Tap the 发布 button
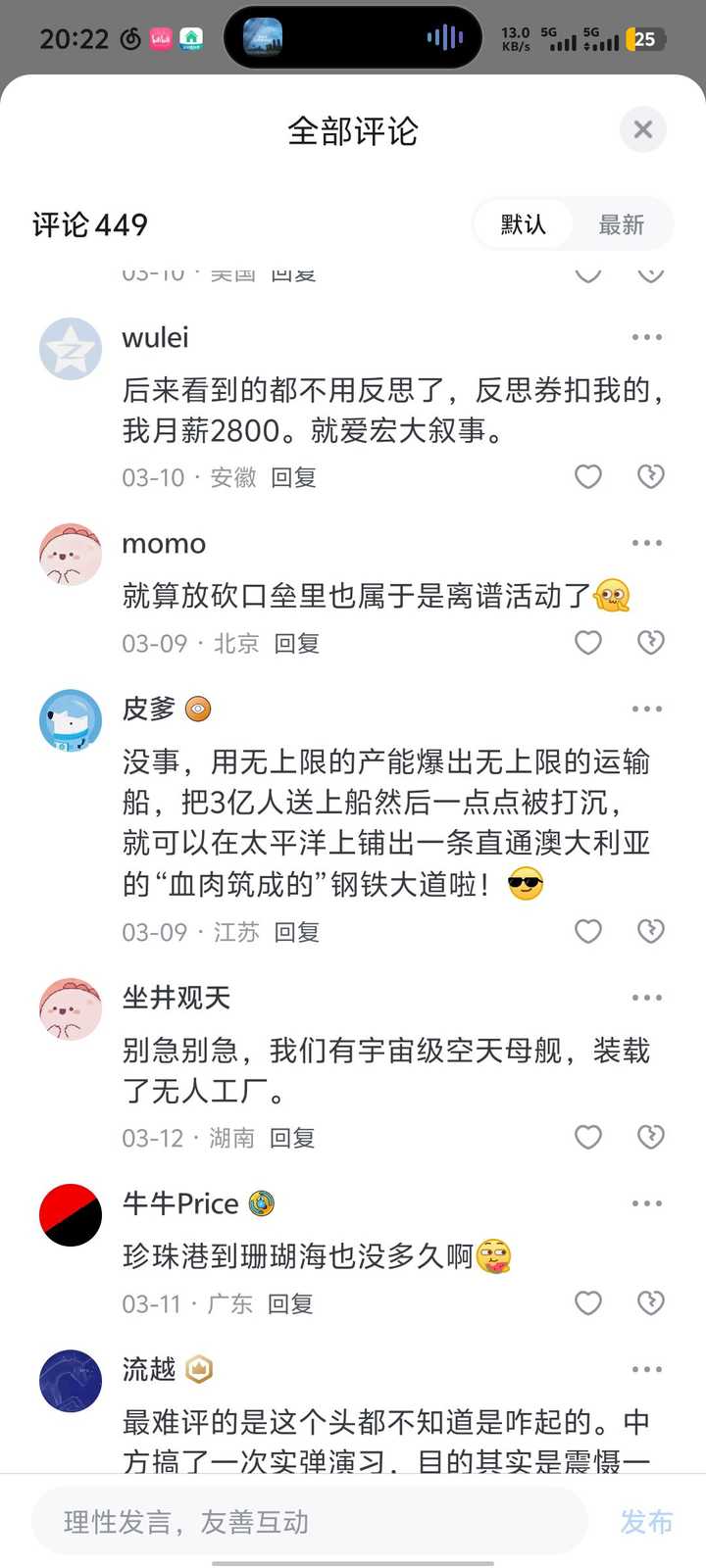706x1568 pixels. (x=646, y=1522)
